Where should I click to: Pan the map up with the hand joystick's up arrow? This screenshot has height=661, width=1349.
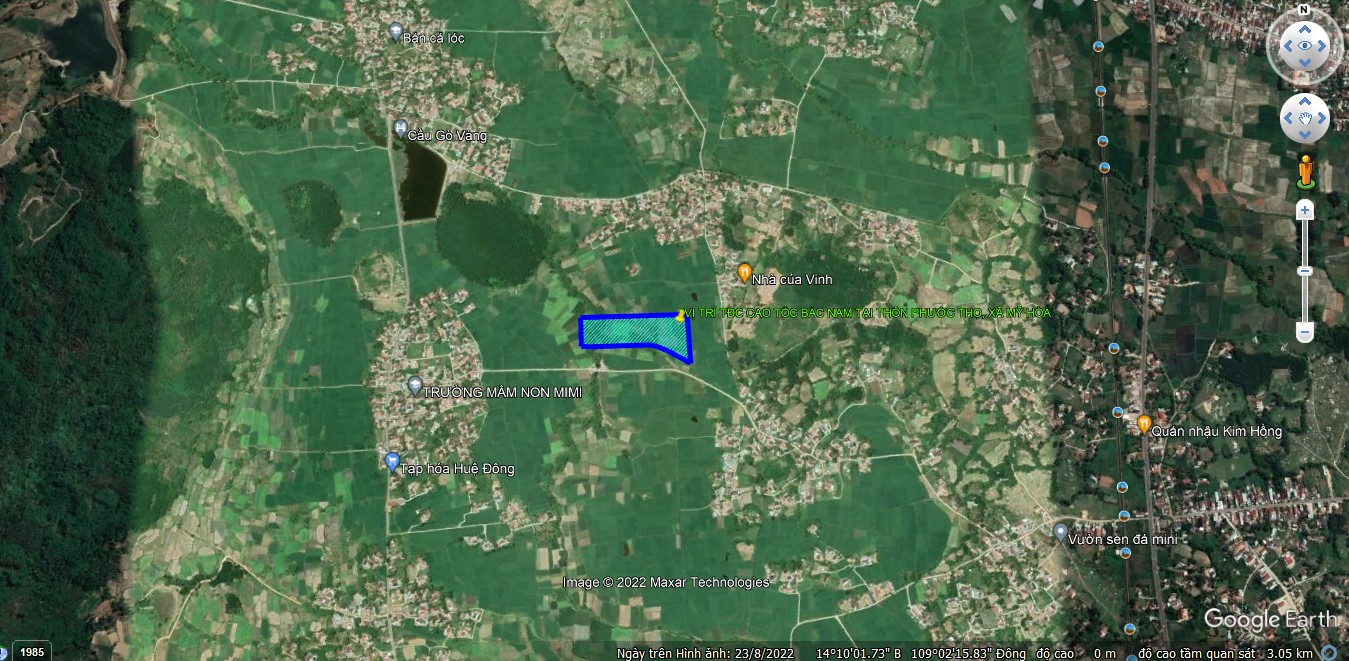point(1304,102)
